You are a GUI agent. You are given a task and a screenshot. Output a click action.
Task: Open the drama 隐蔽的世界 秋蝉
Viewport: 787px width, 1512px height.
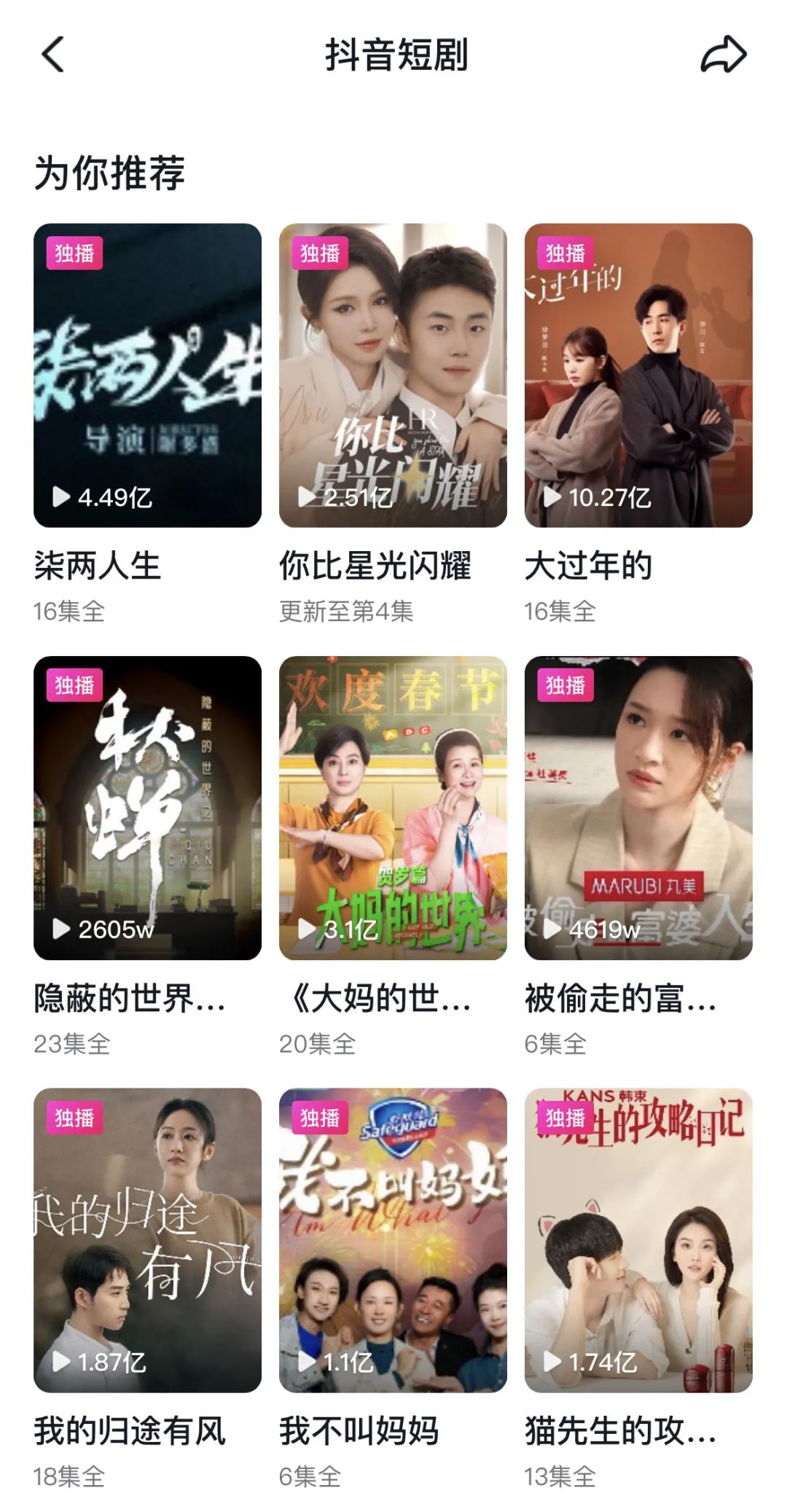(x=147, y=808)
